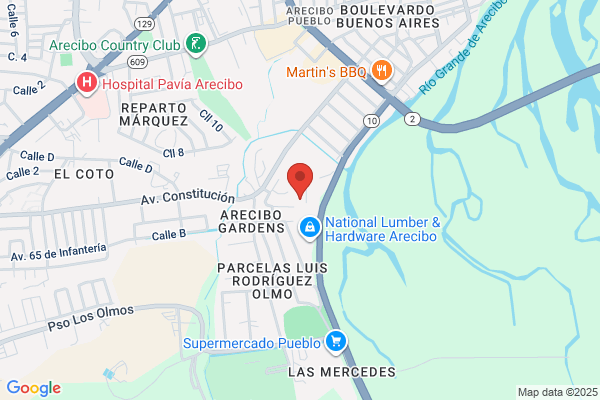Open Supermercado Pueblo shopping marker
Image resolution: width=600 pixels, height=400 pixels.
[x=336, y=342]
